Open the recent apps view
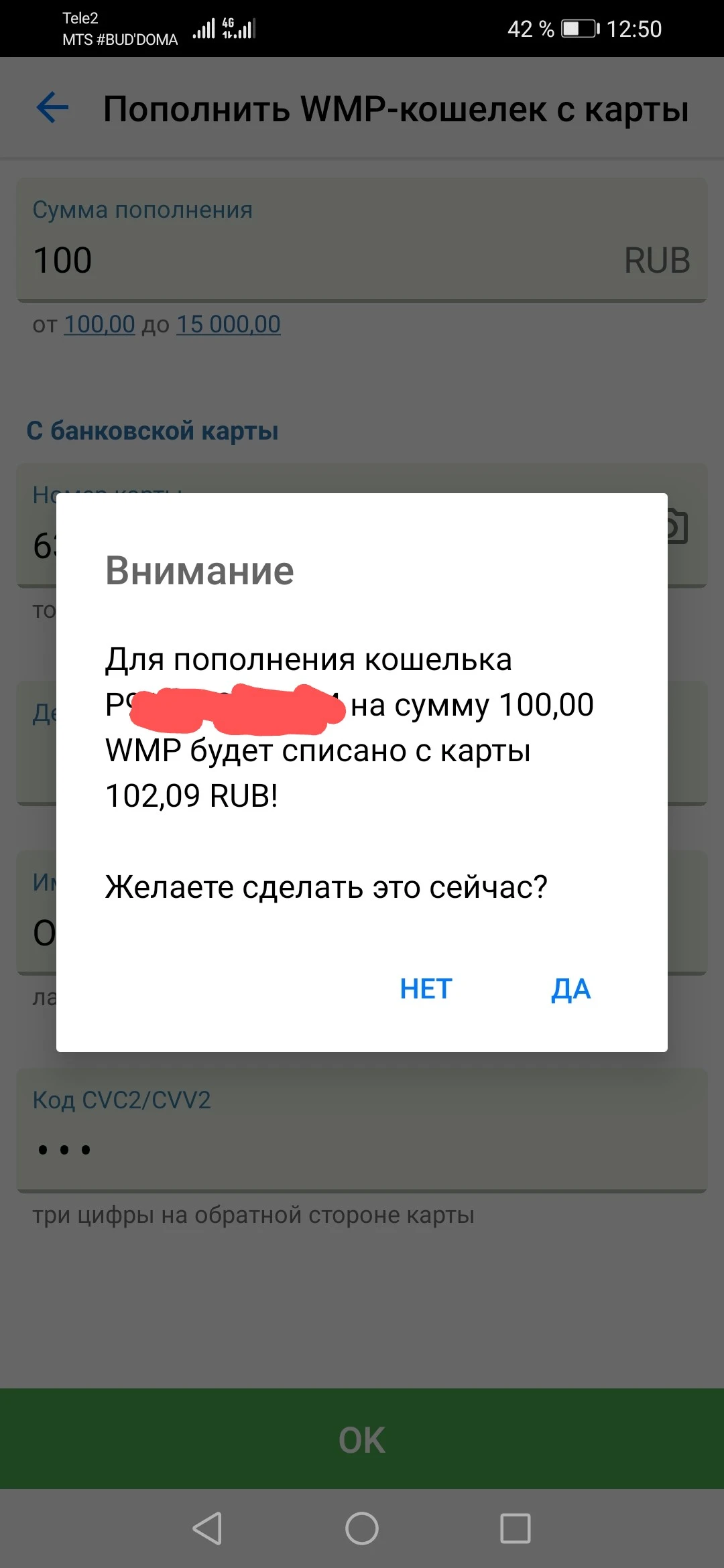This screenshot has height=1568, width=724. coord(516,1528)
